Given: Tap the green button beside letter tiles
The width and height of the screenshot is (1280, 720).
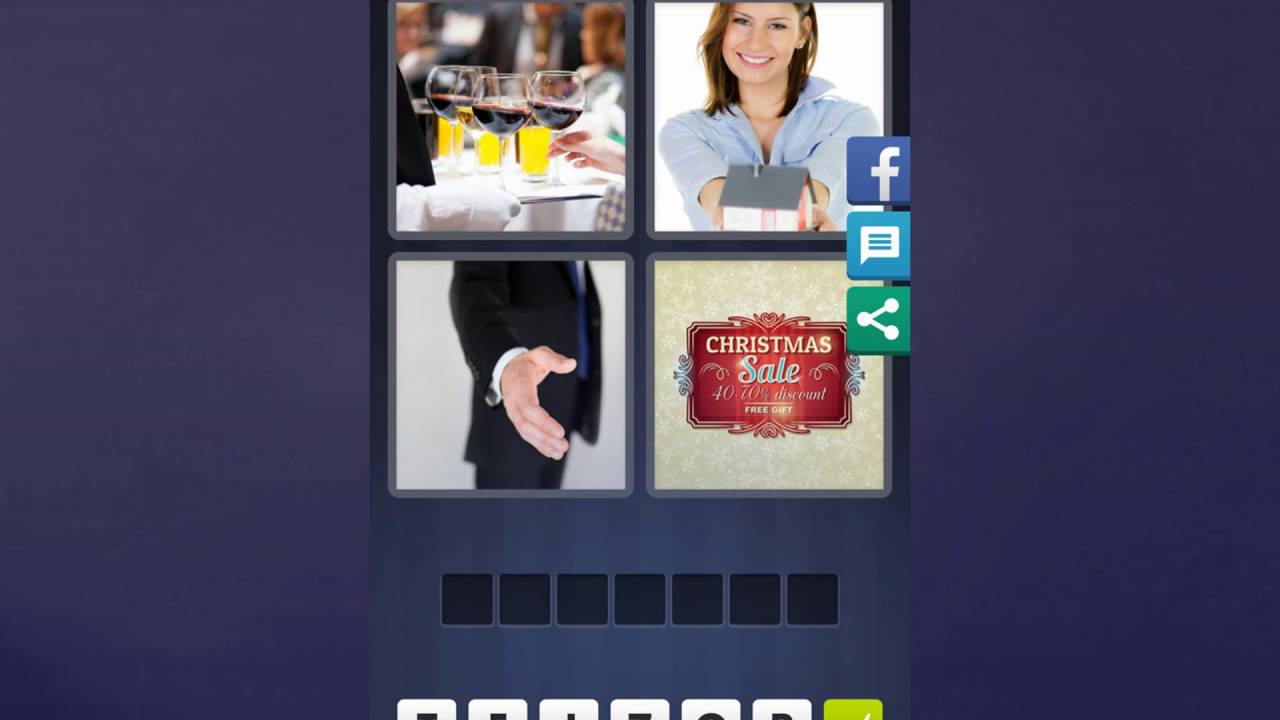Looking at the screenshot, I should click(x=853, y=711).
